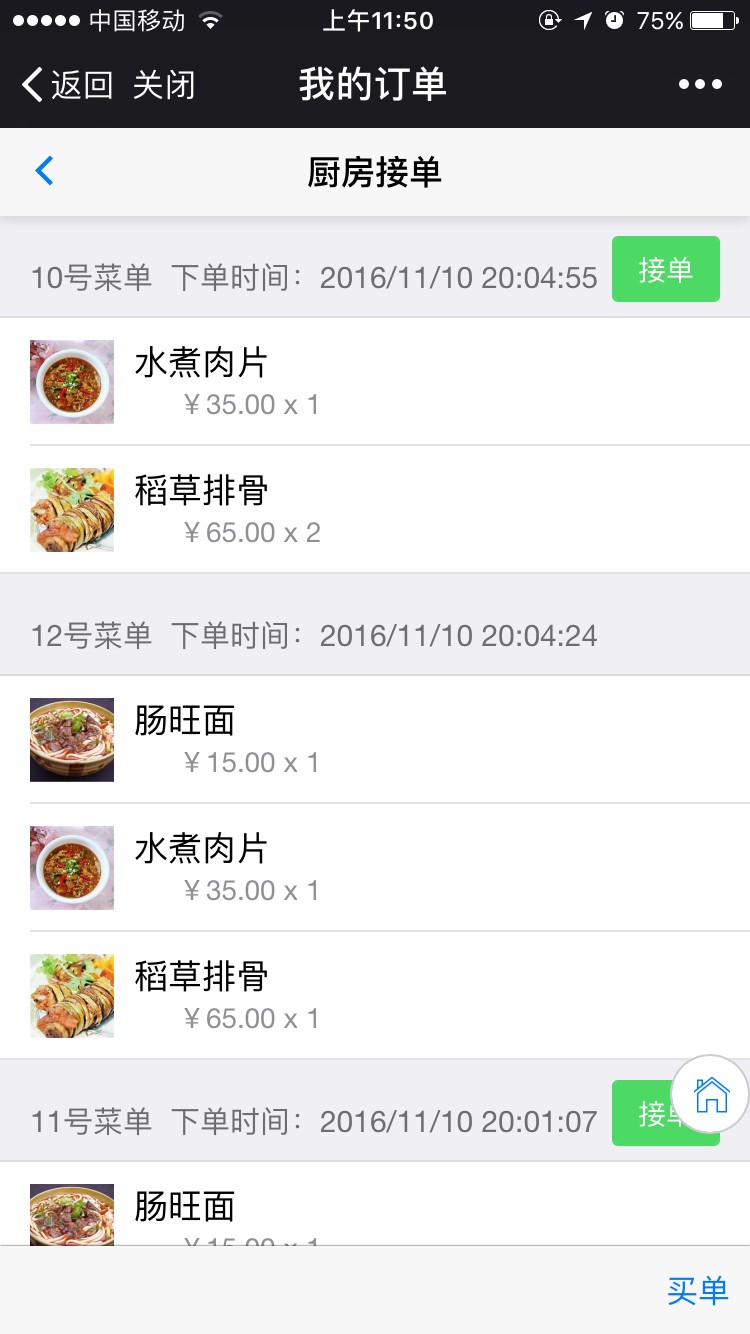Accept order 10号菜单 via its 接单 button
This screenshot has height=1334, width=750.
pos(666,268)
